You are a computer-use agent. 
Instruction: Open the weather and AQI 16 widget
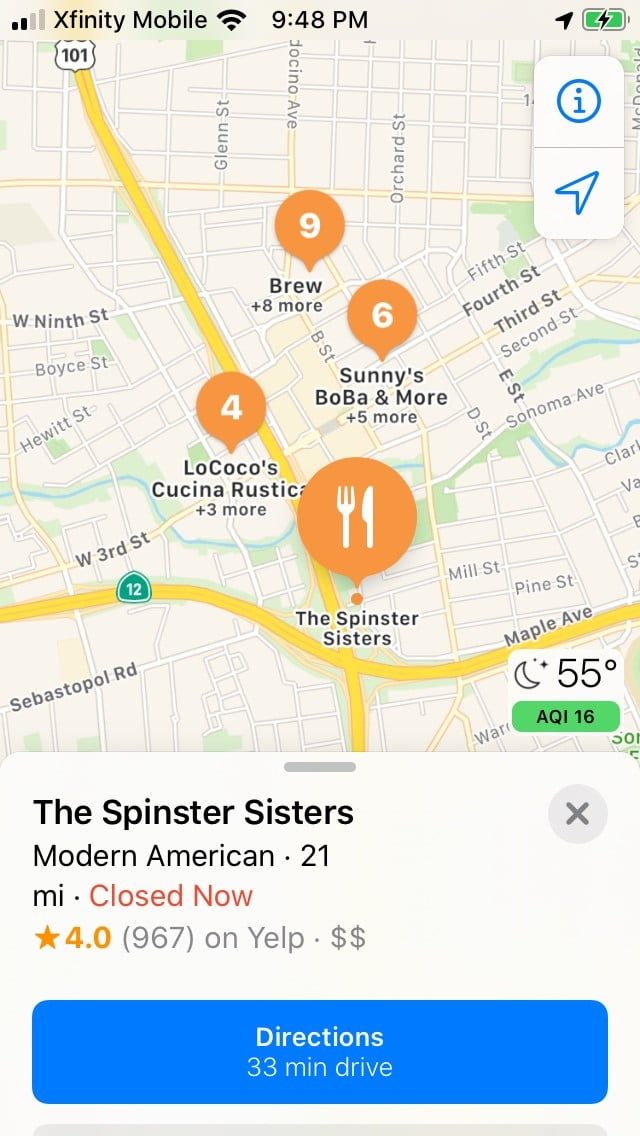(565, 692)
